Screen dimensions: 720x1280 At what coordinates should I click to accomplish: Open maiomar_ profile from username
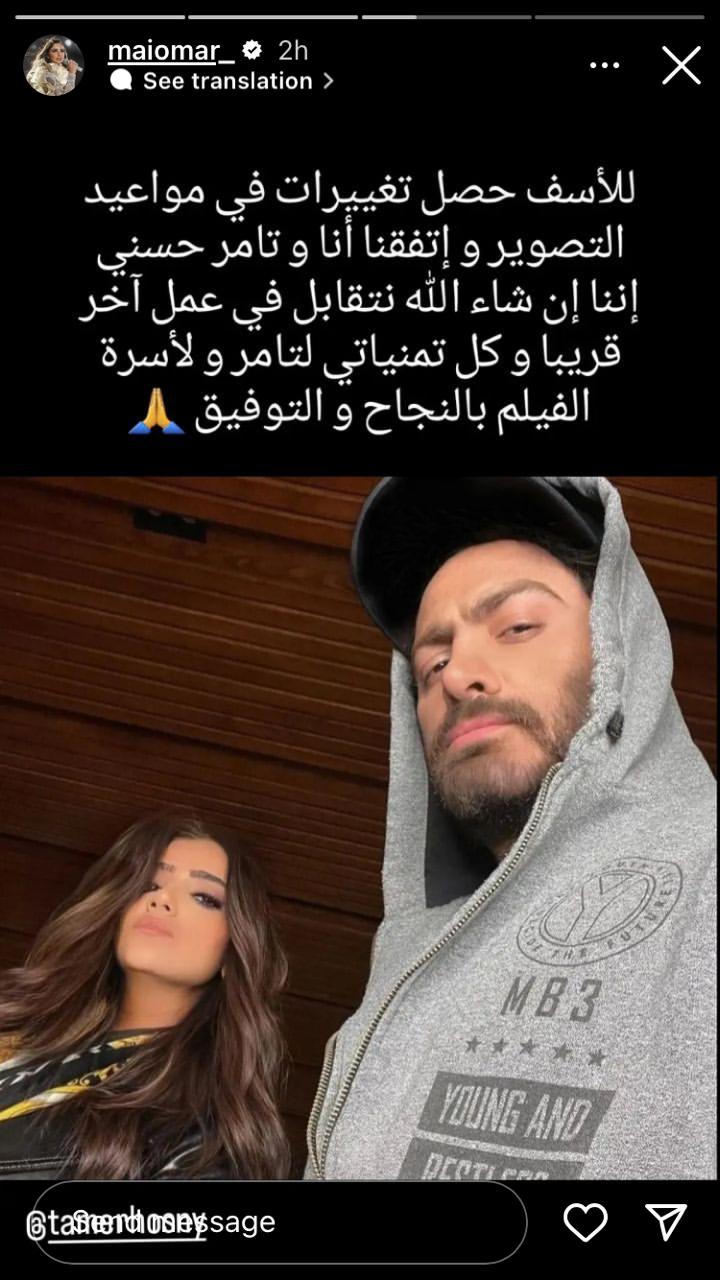pos(170,50)
